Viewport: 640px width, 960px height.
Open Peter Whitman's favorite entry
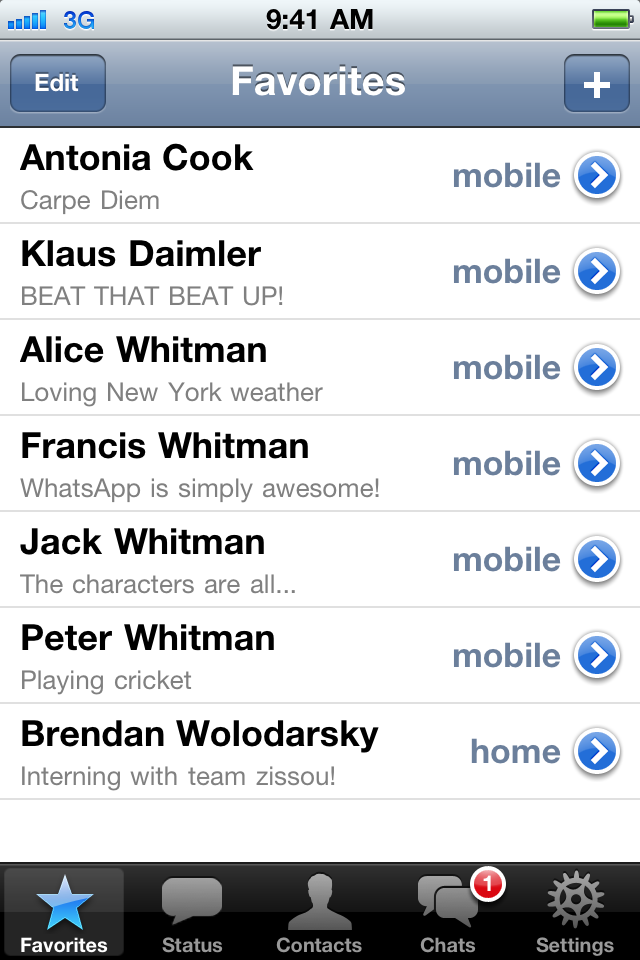point(230,656)
